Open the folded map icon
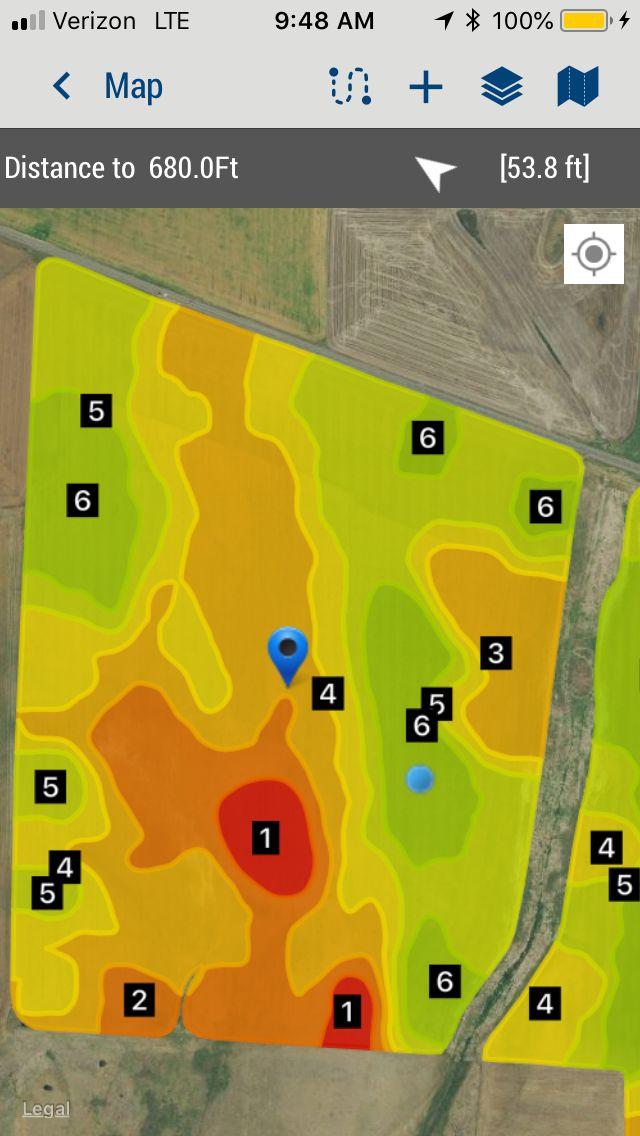Screen dimensions: 640x1136 click(578, 87)
